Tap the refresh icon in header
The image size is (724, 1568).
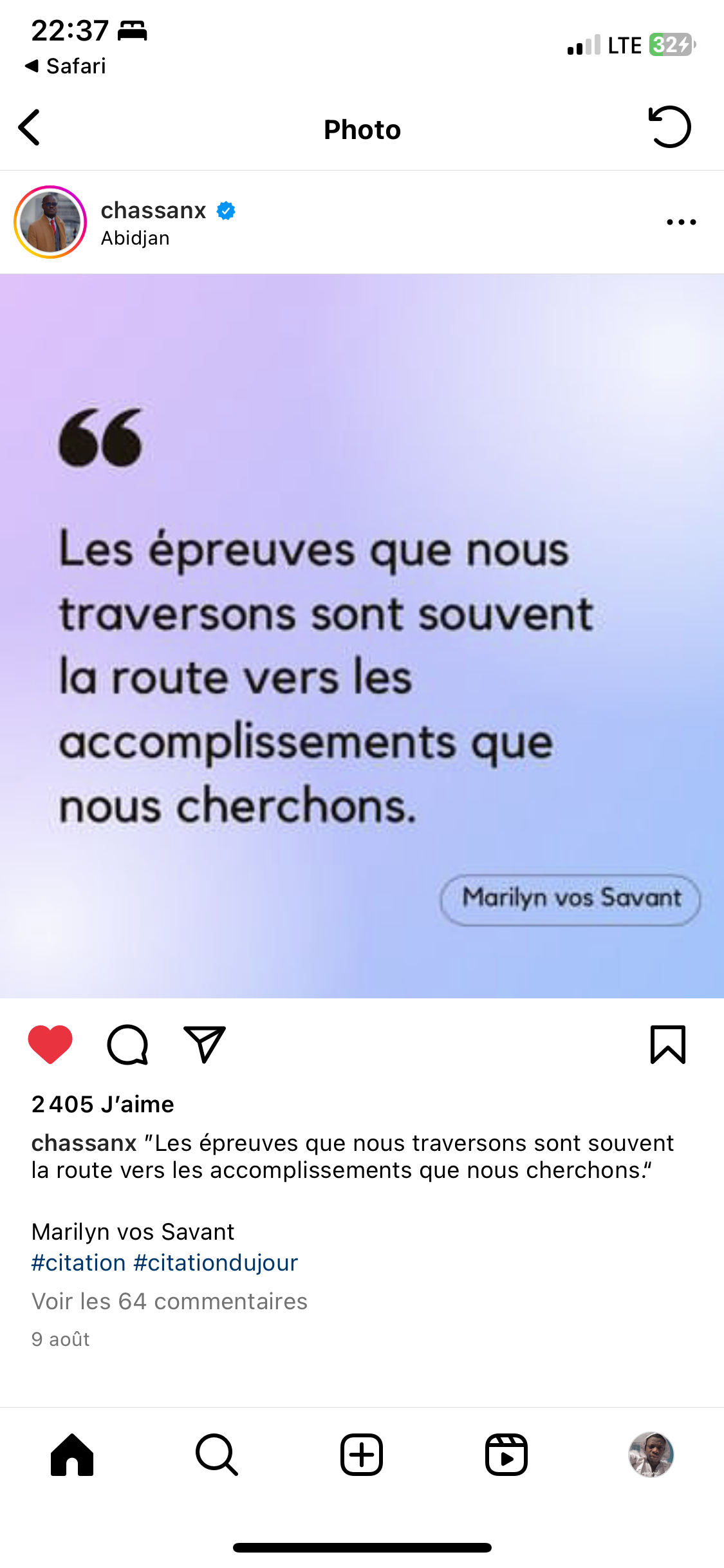[669, 127]
